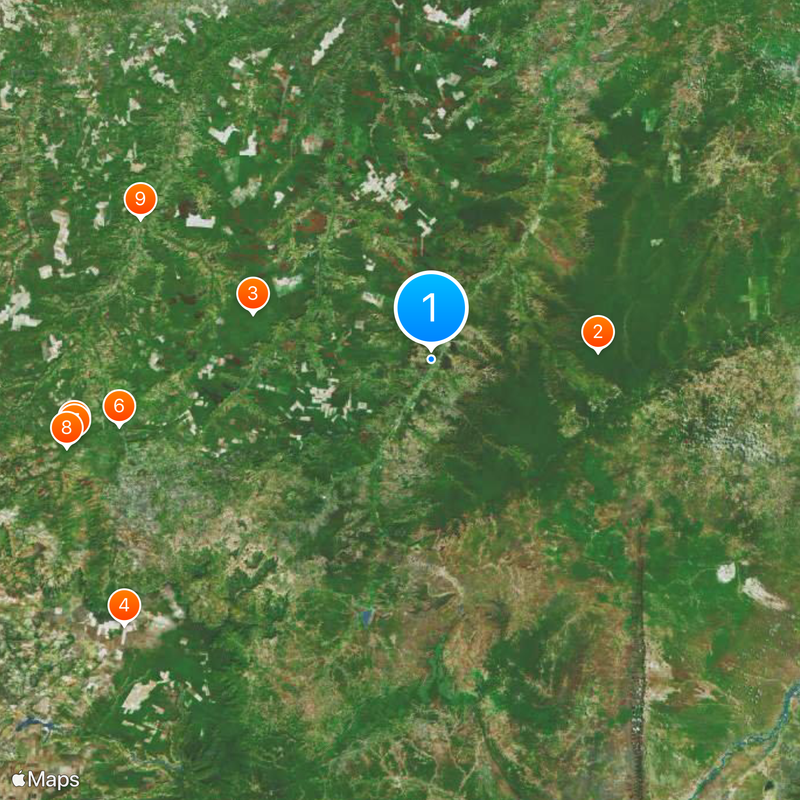Tap the selected blue pin numbered 1

[432, 308]
